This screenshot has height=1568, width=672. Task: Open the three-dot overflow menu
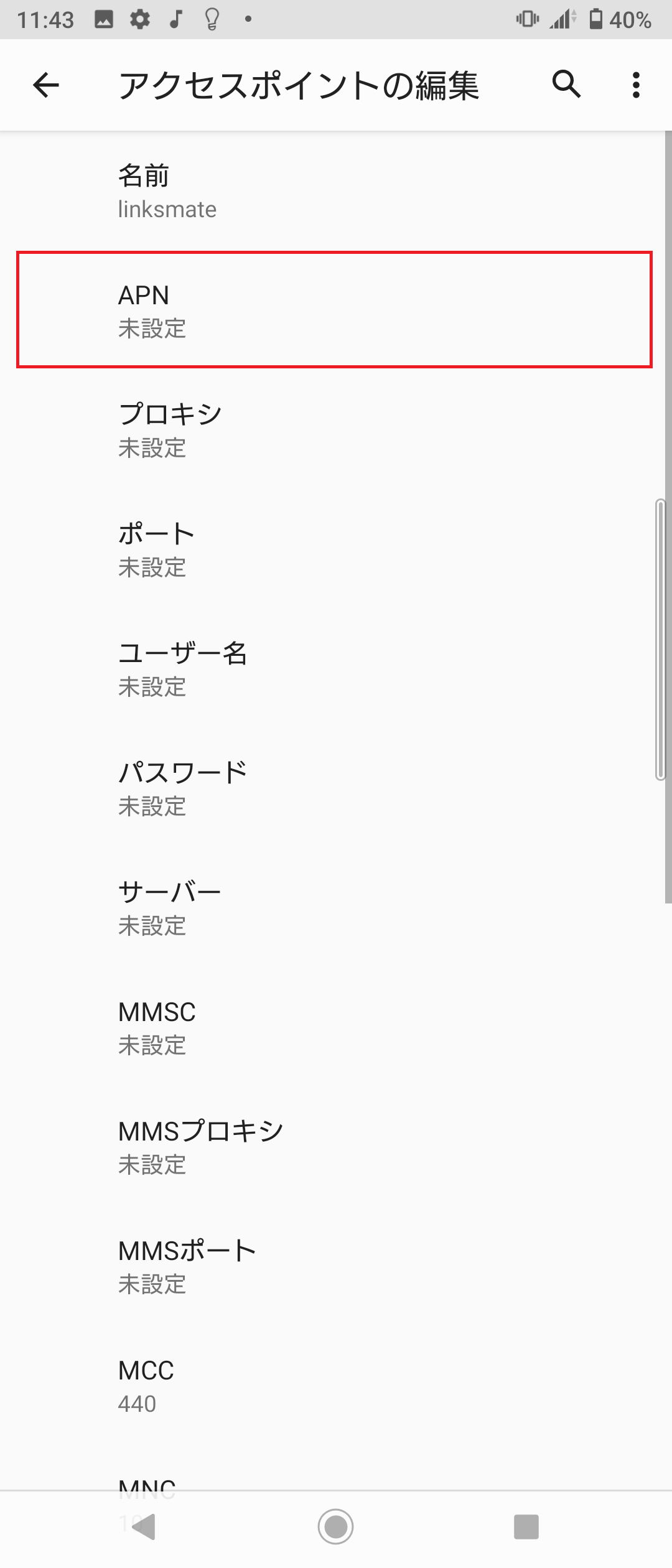pos(635,85)
